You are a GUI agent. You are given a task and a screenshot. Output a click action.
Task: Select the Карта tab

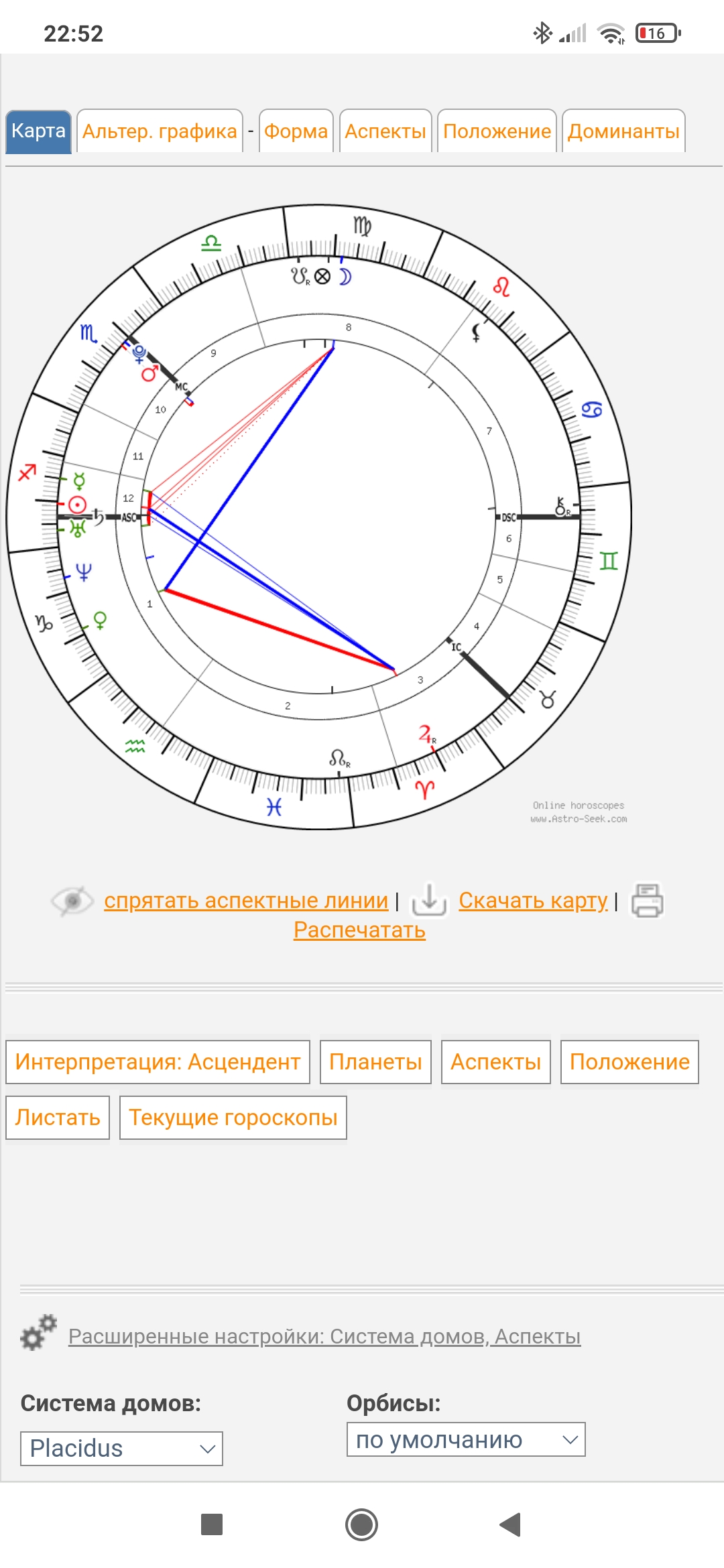pos(38,131)
